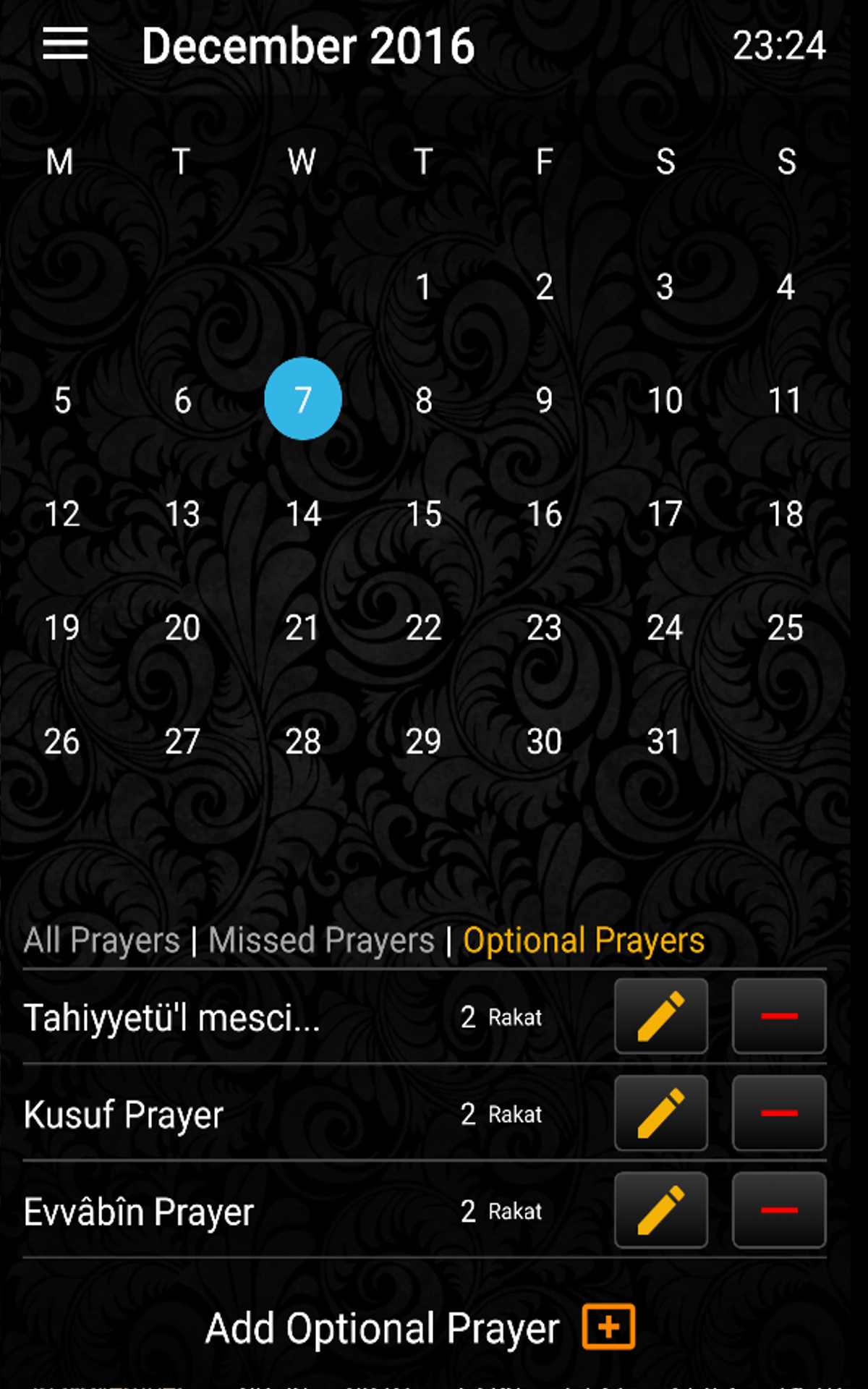Switch to the All Prayers tab

101,939
